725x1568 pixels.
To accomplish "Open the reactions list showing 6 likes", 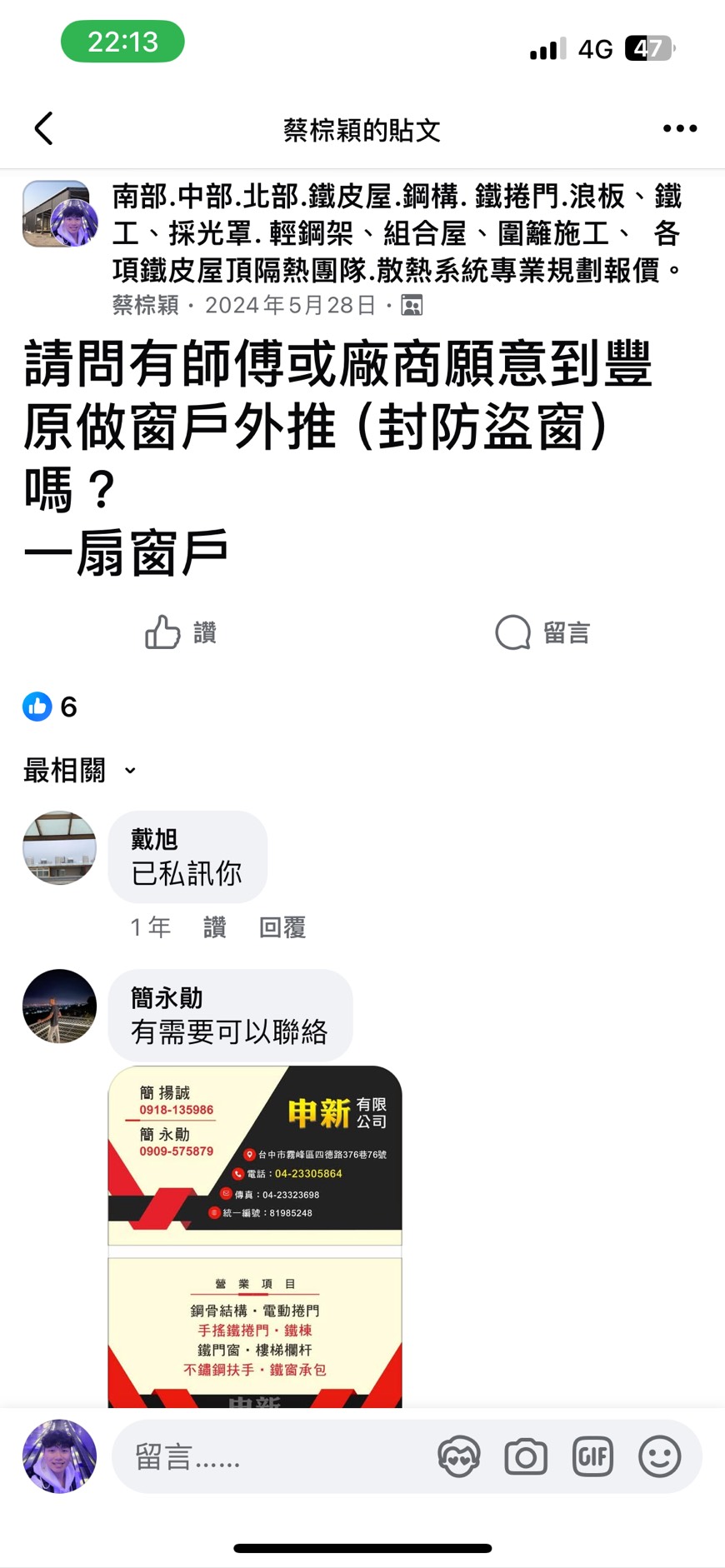I will click(x=50, y=707).
